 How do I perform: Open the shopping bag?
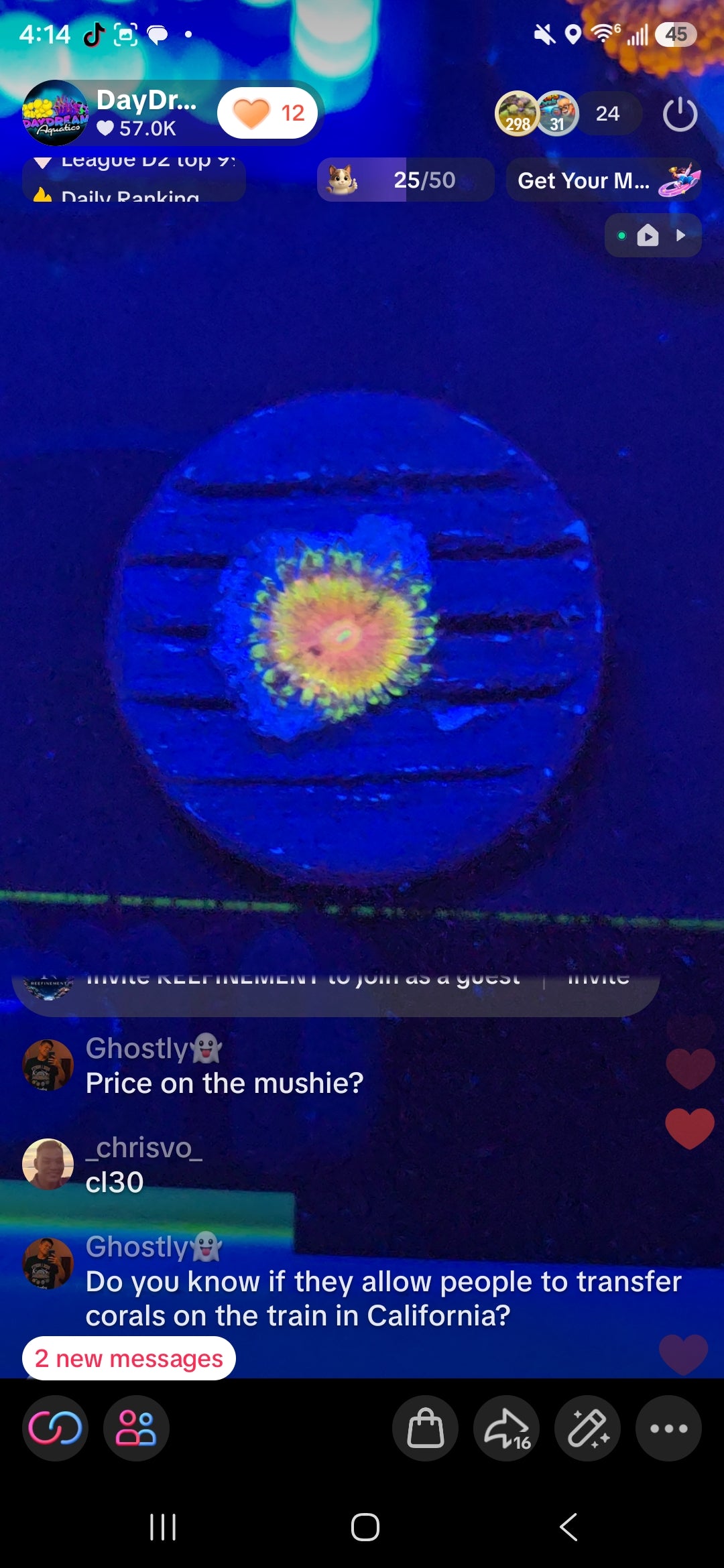[x=425, y=1428]
